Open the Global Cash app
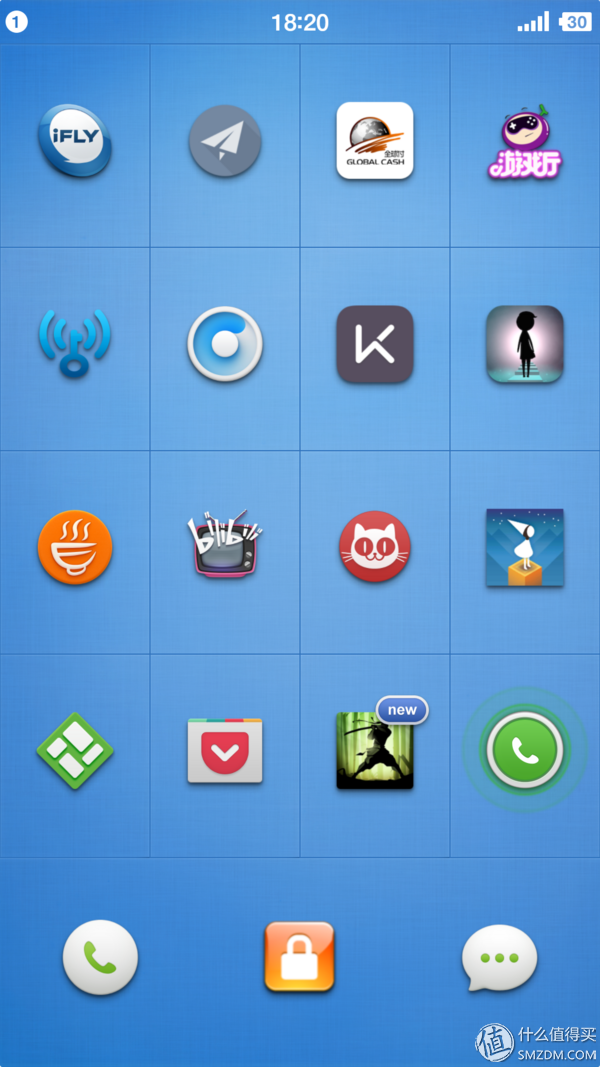 click(375, 141)
